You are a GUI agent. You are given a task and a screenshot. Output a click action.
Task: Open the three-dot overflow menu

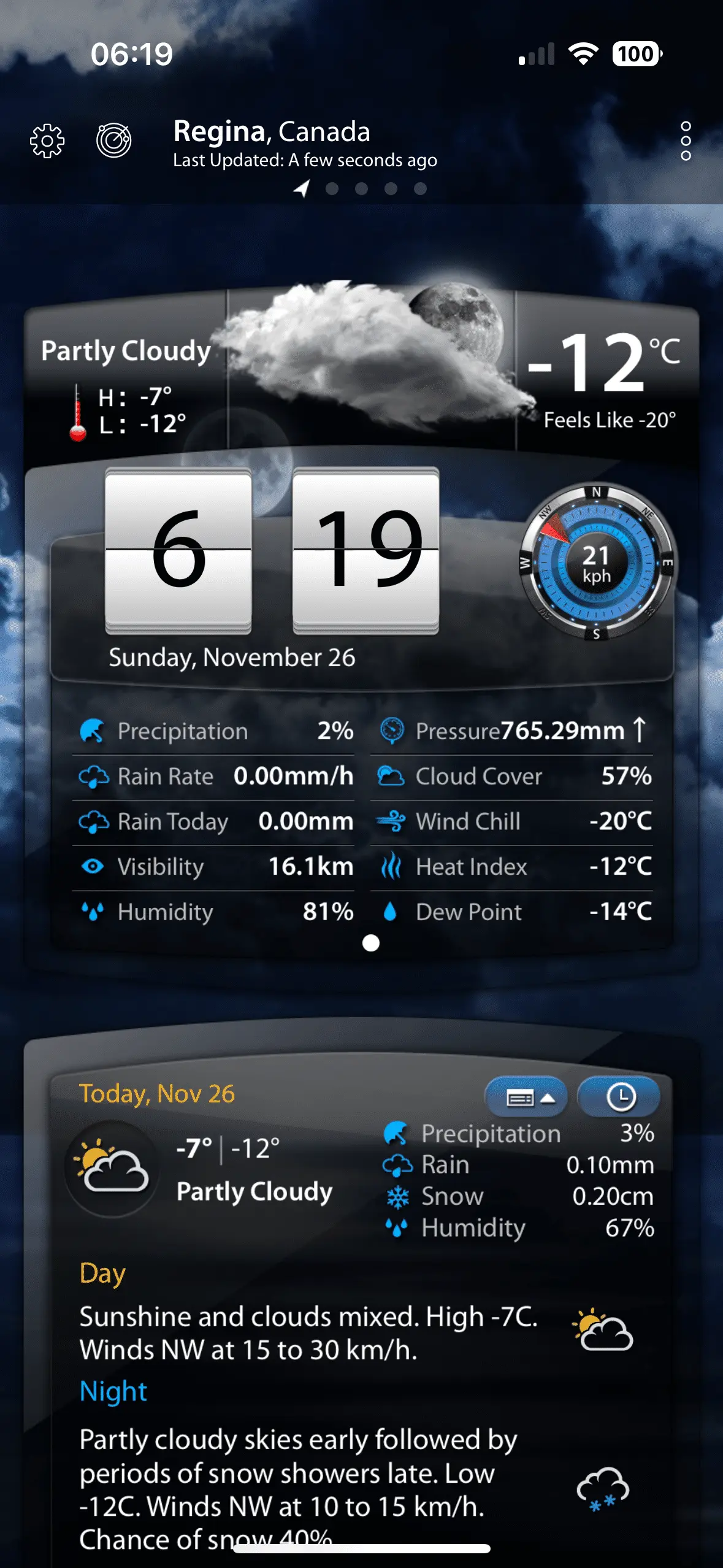click(686, 141)
